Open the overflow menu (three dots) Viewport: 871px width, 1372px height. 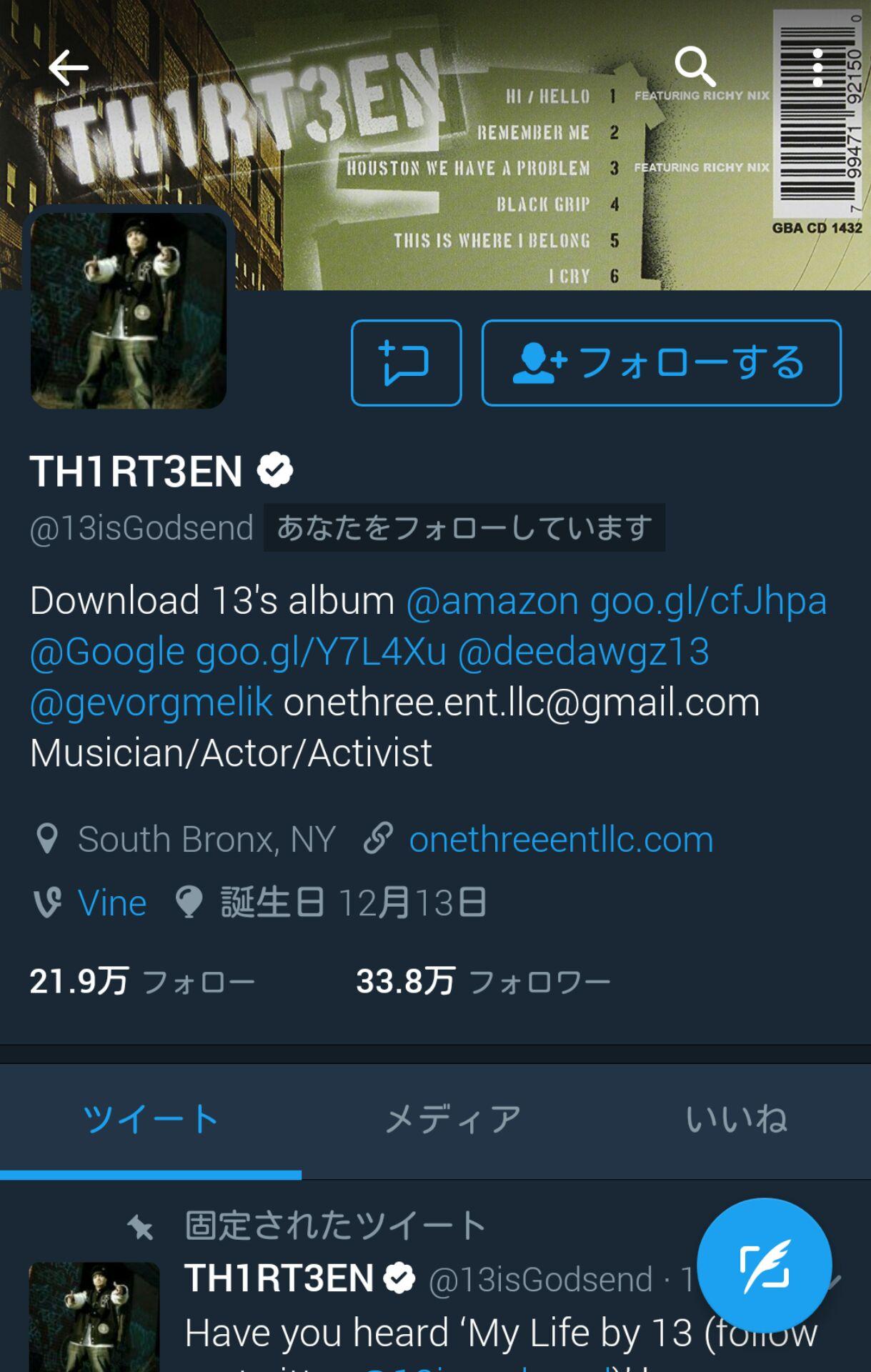point(819,67)
